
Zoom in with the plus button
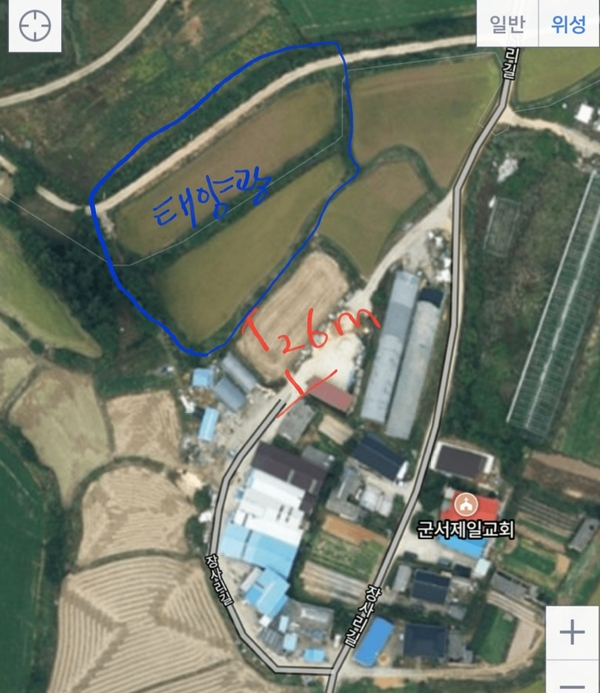click(572, 632)
